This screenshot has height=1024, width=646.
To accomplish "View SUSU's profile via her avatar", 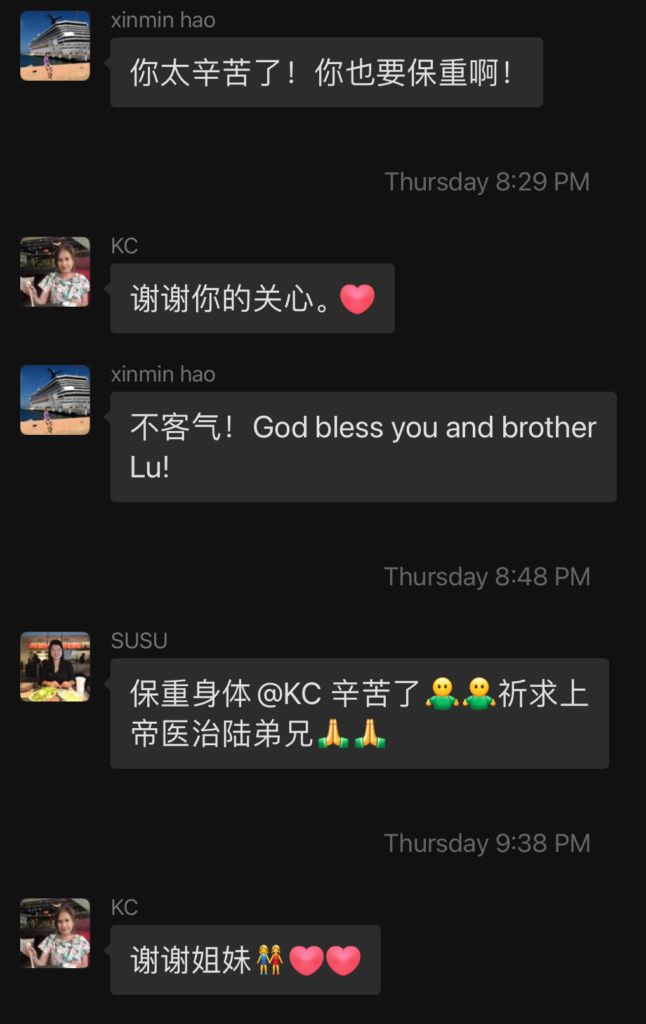I will (55, 666).
